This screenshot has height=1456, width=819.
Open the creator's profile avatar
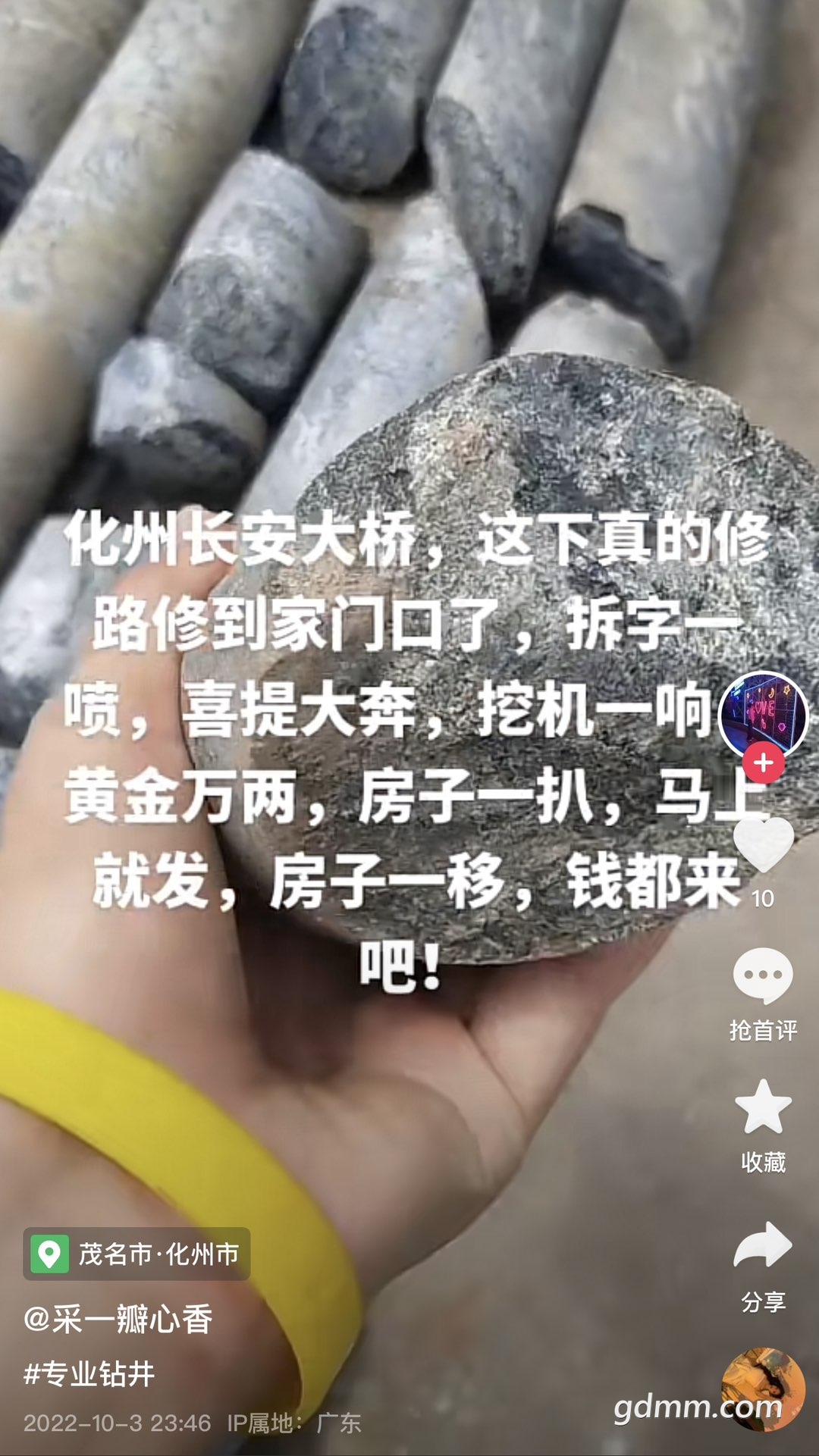click(763, 714)
